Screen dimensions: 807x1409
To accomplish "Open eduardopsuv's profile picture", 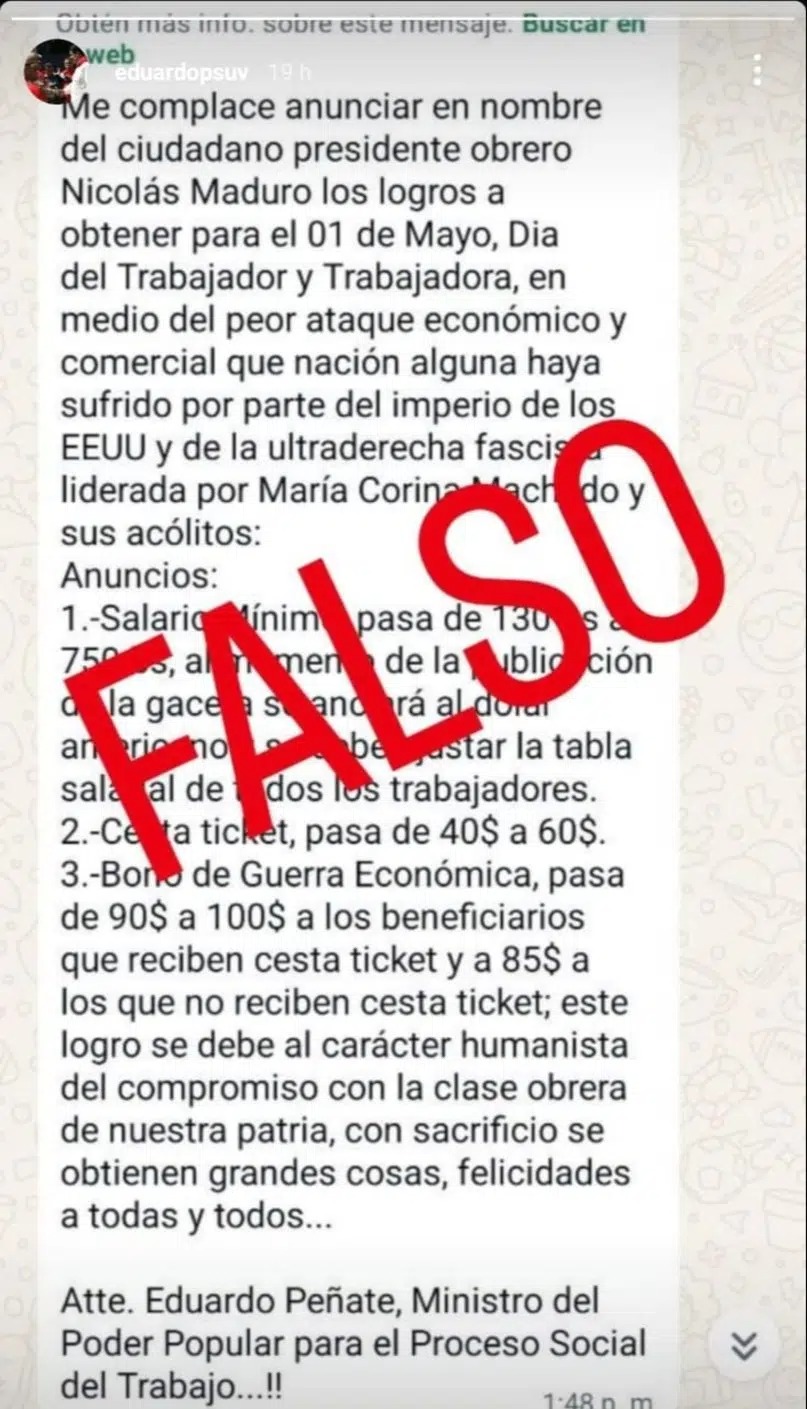I will pos(56,71).
